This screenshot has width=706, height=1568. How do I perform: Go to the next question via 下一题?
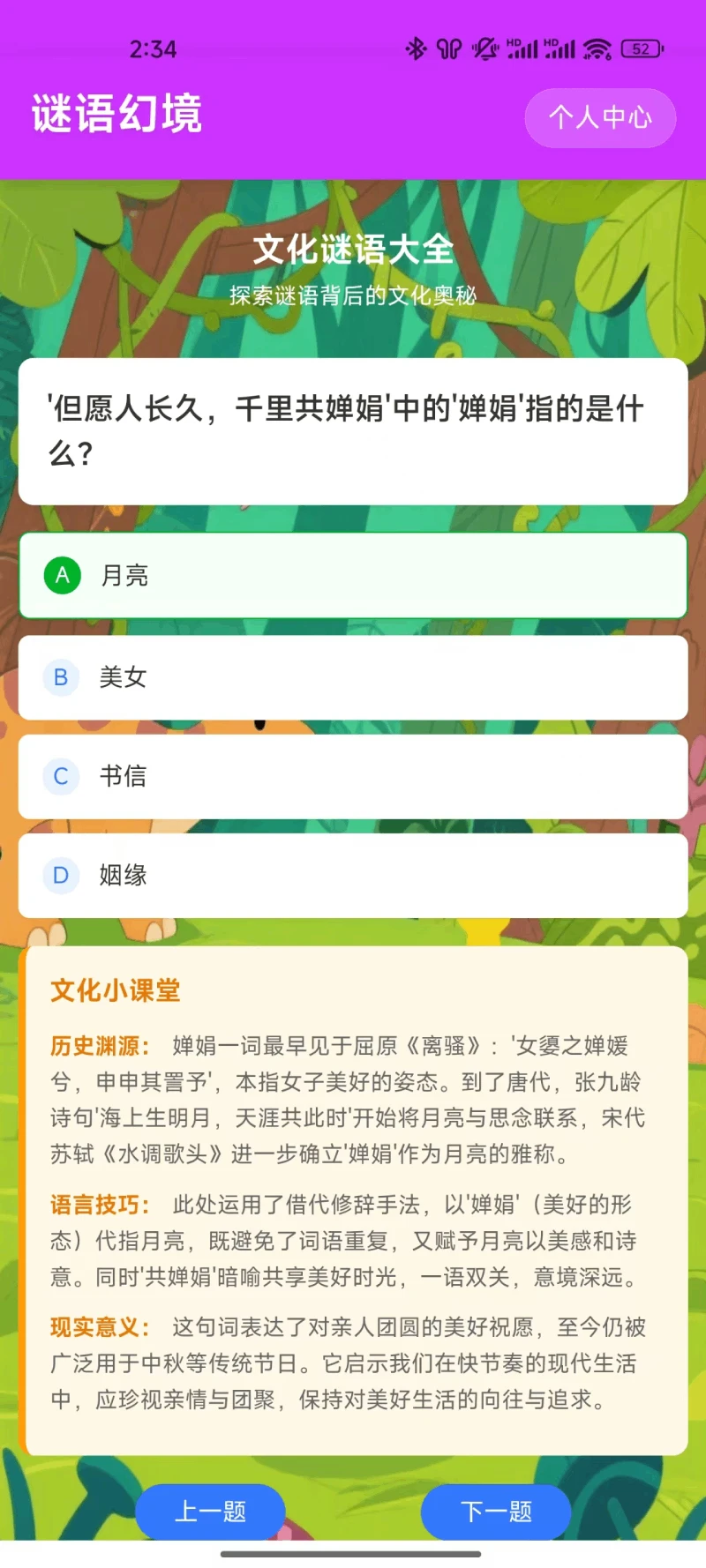click(496, 1511)
